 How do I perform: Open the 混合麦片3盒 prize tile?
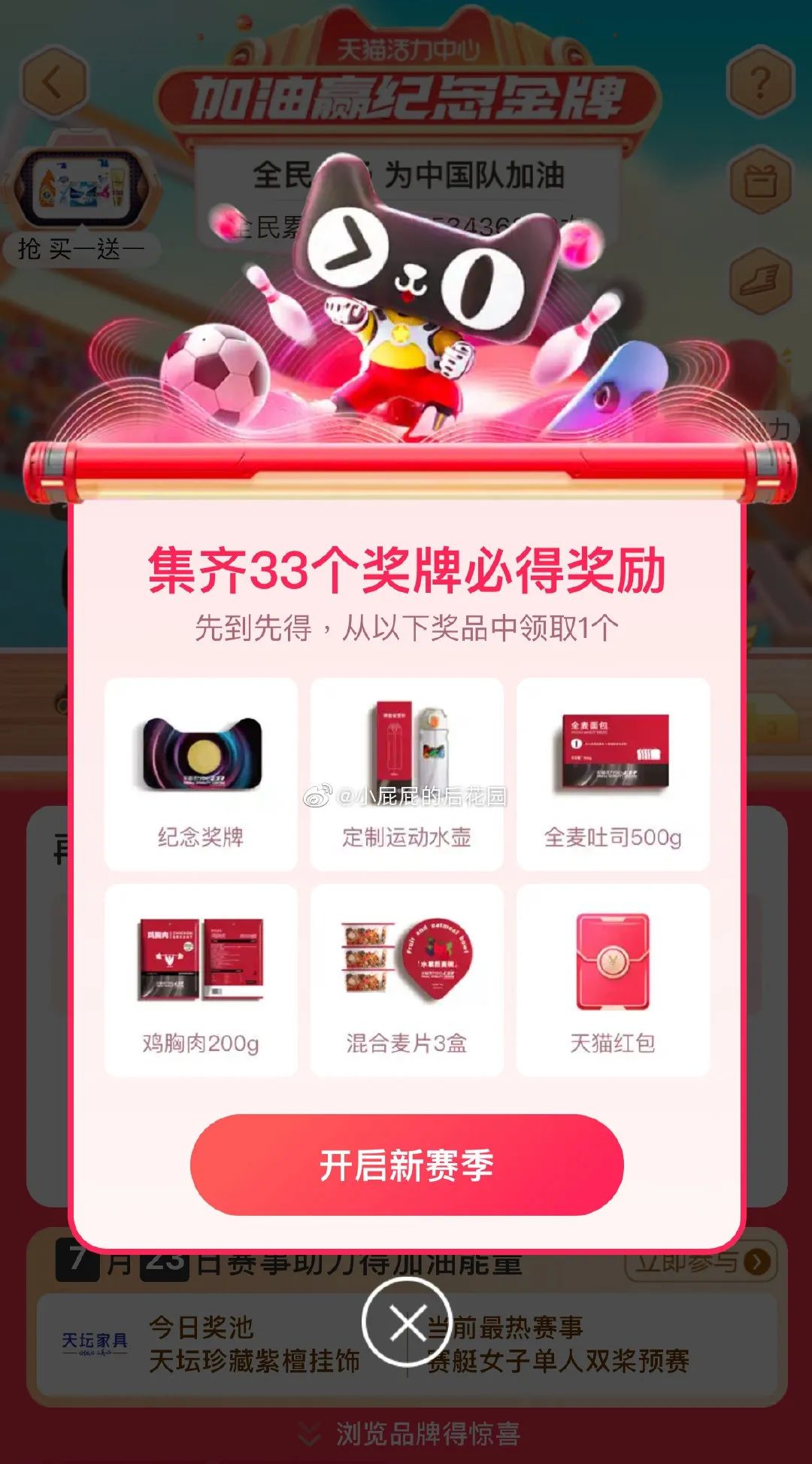click(407, 980)
